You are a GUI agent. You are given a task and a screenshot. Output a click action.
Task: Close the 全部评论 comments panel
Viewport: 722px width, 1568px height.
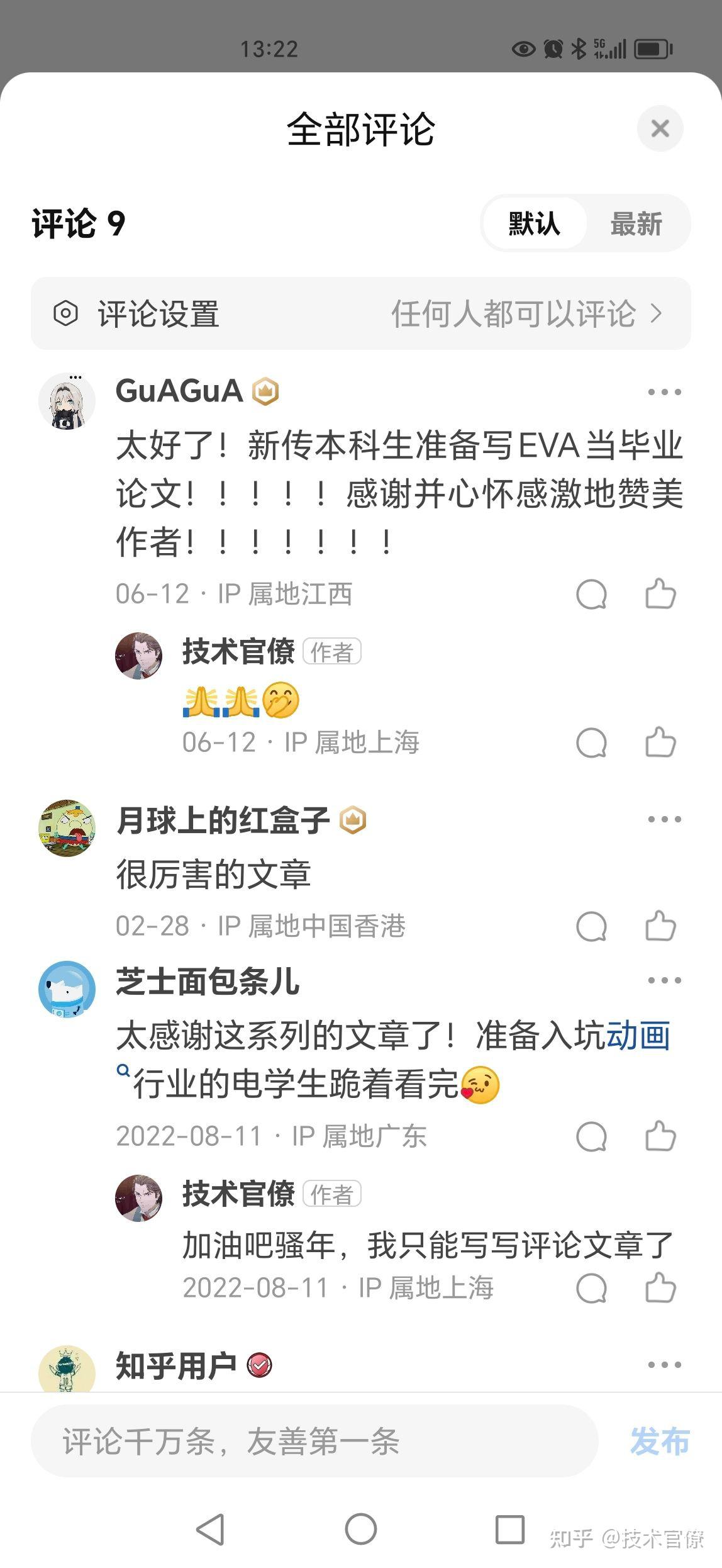(x=660, y=129)
